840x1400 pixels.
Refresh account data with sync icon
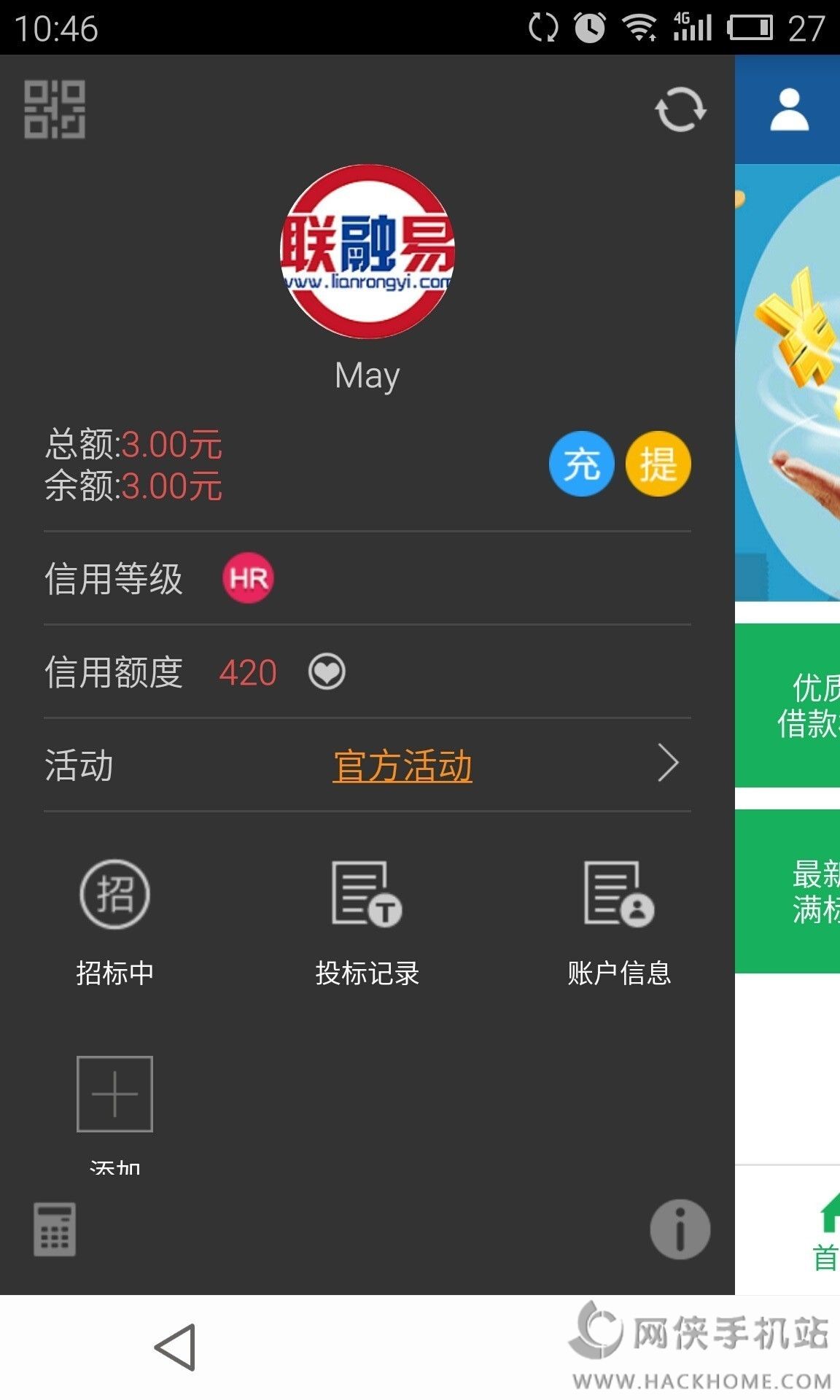(x=680, y=110)
